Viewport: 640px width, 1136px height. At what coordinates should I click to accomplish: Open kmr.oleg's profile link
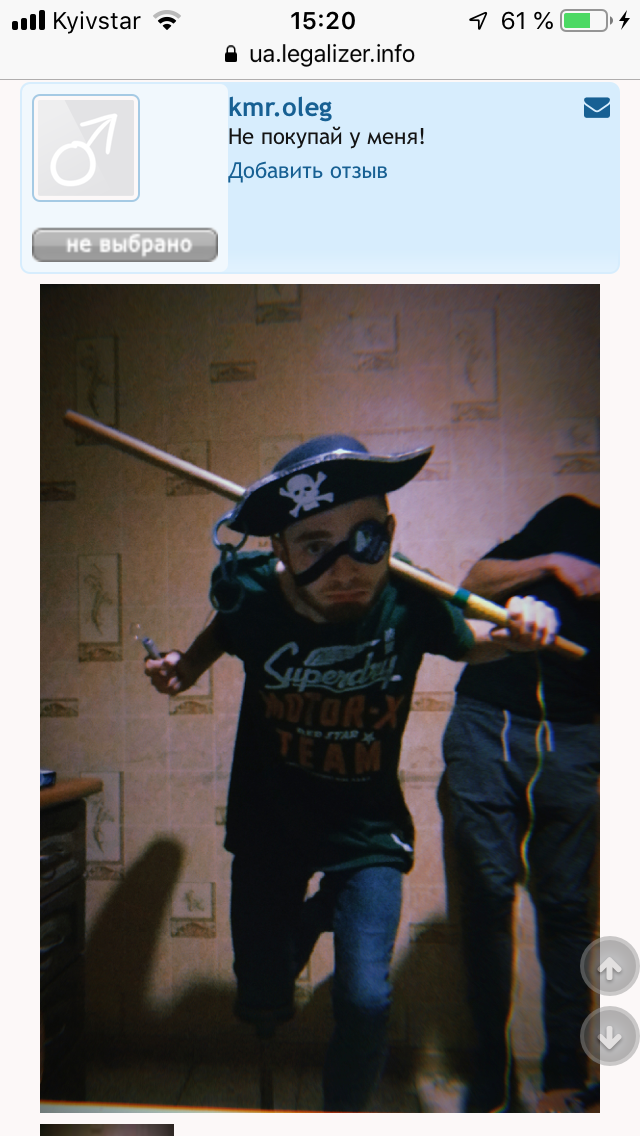280,108
